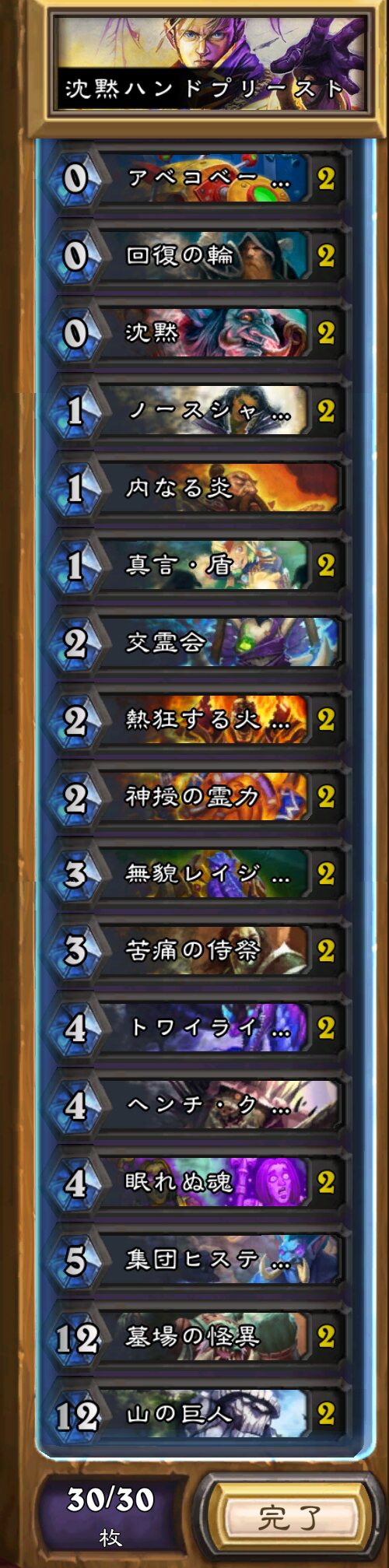
Task: Tap the 真言・盾 card row
Action: tap(197, 564)
